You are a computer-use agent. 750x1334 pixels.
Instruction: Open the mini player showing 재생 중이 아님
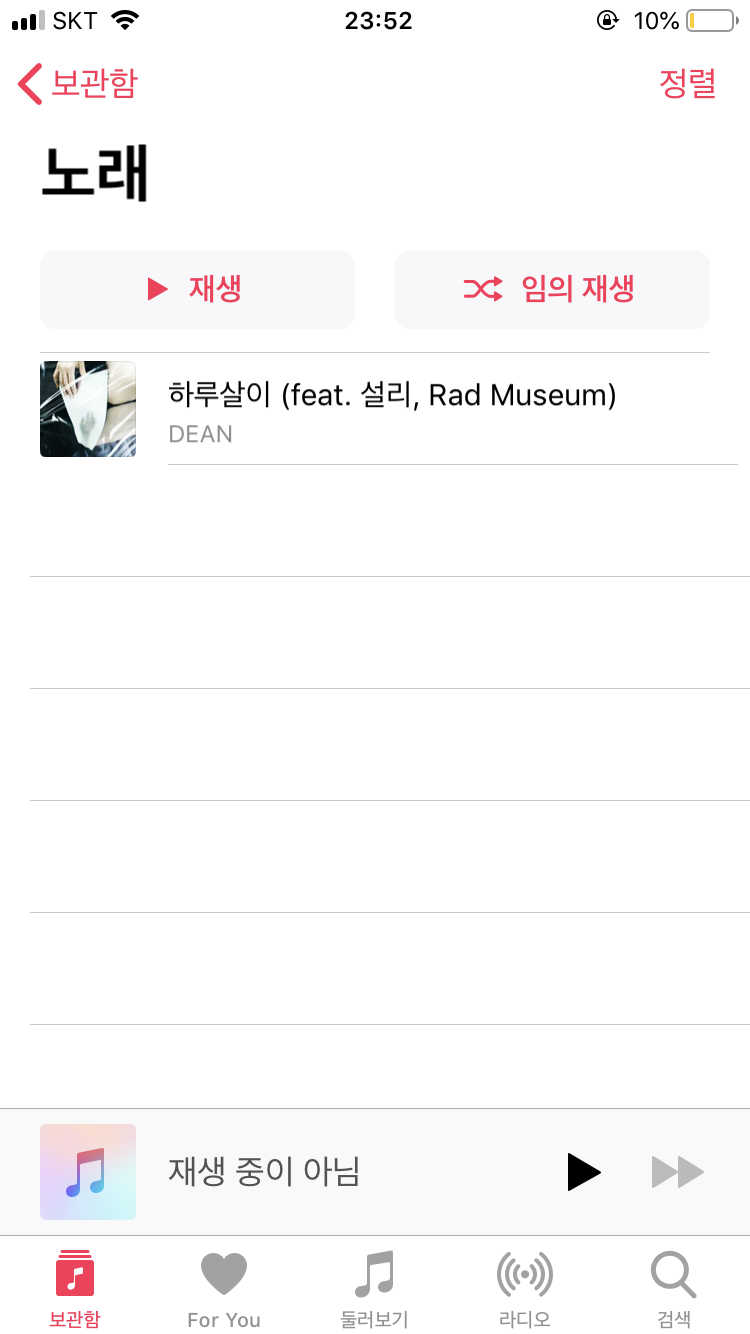point(262,1171)
